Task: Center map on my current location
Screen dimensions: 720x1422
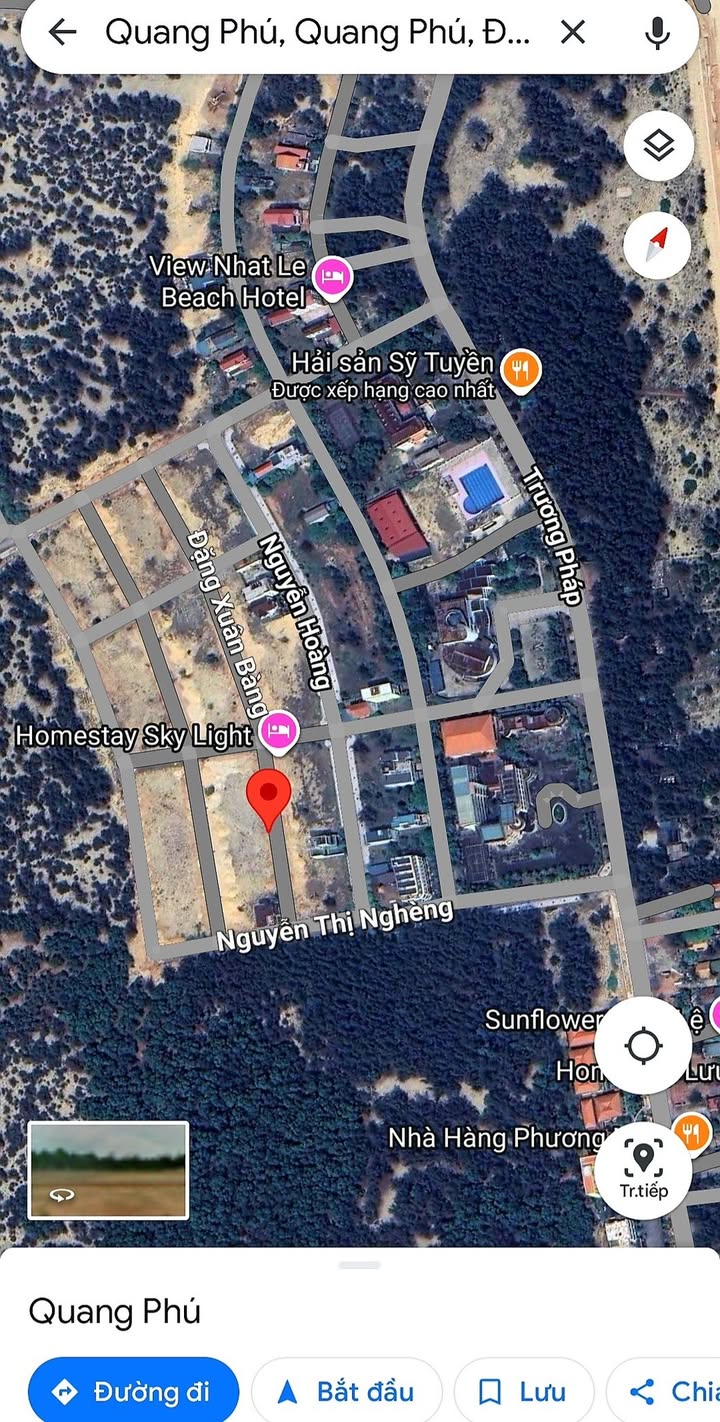Action: point(643,1046)
